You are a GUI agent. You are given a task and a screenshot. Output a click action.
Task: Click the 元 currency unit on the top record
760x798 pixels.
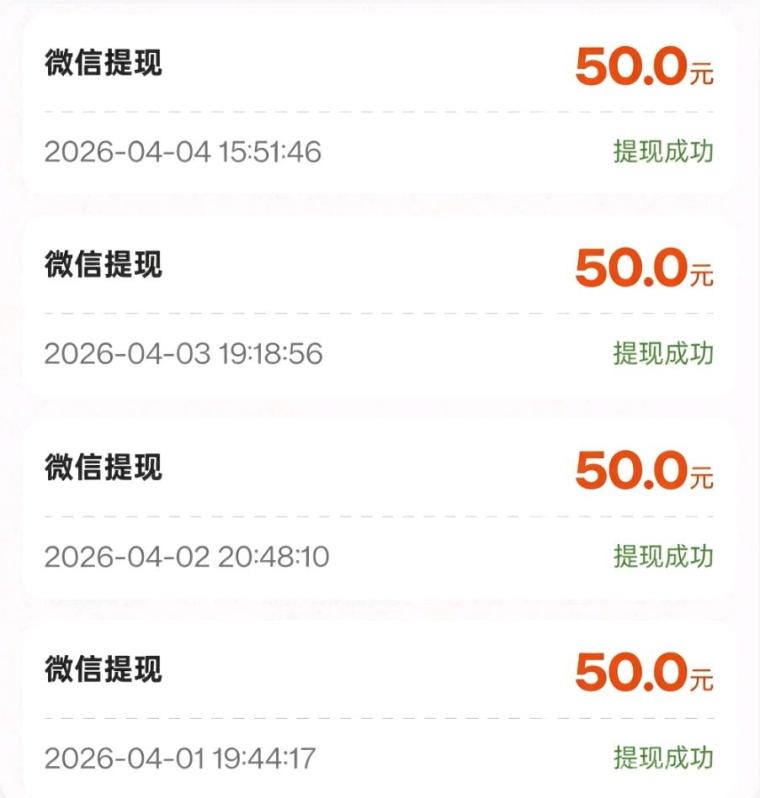pos(700,72)
